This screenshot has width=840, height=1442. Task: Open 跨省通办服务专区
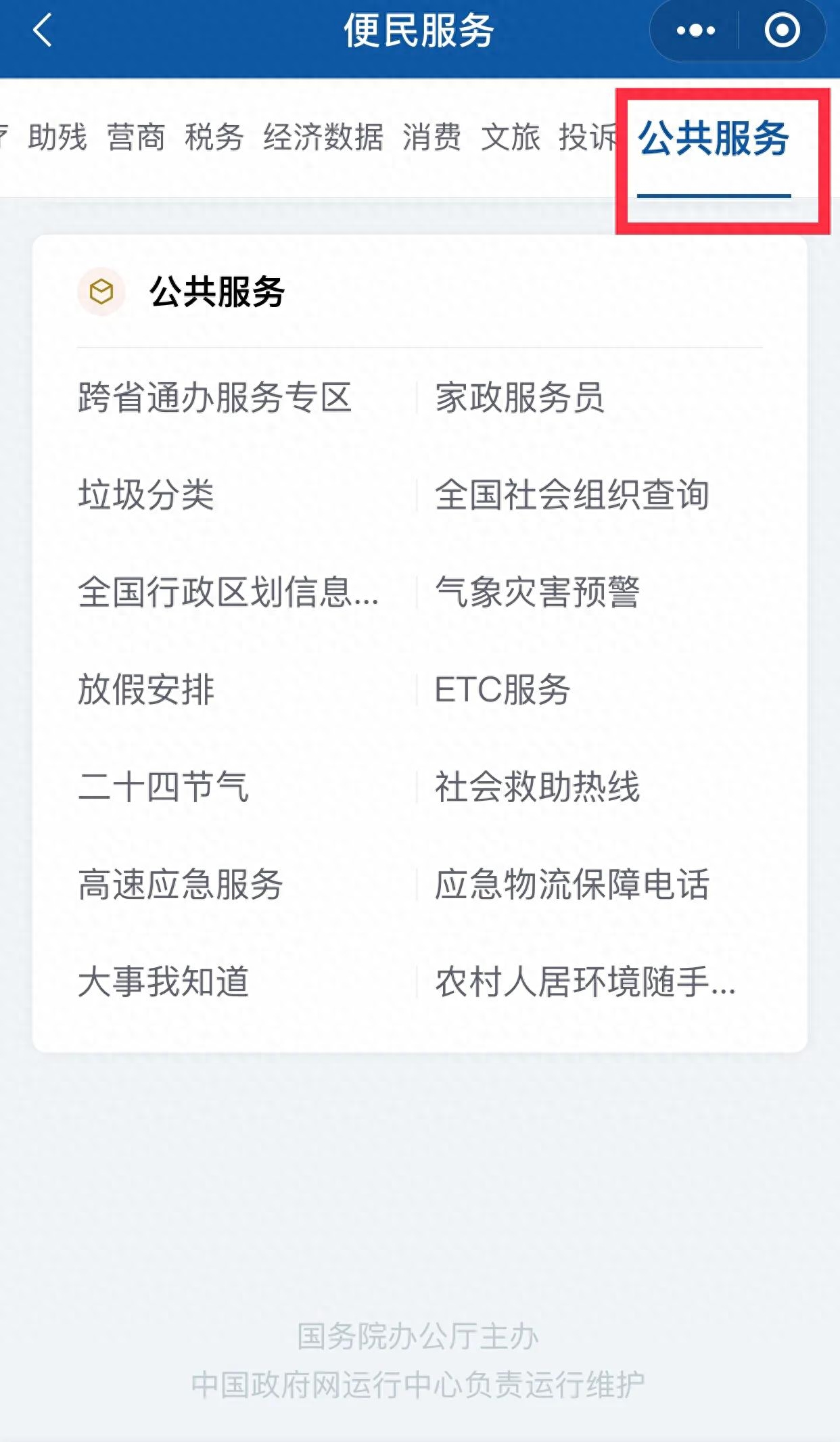click(215, 398)
